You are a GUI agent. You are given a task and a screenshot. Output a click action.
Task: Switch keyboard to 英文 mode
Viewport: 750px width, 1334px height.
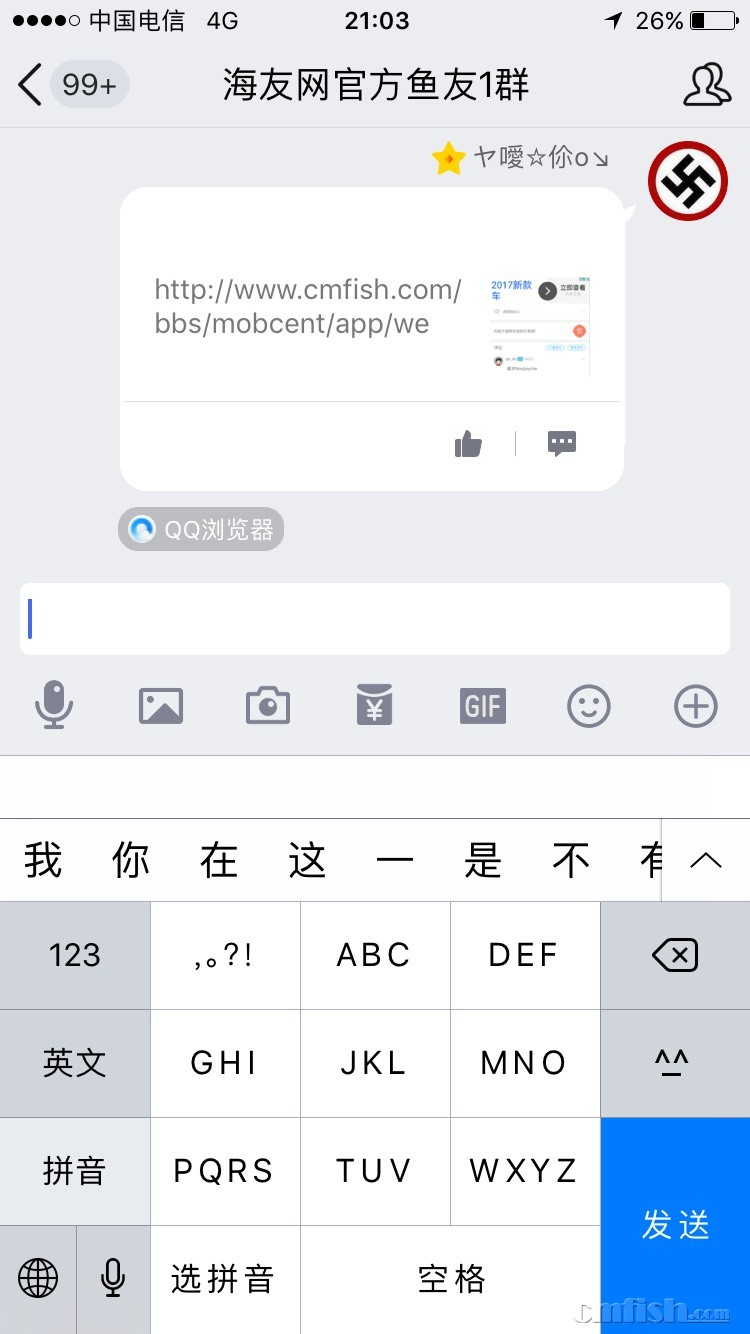click(x=75, y=1063)
